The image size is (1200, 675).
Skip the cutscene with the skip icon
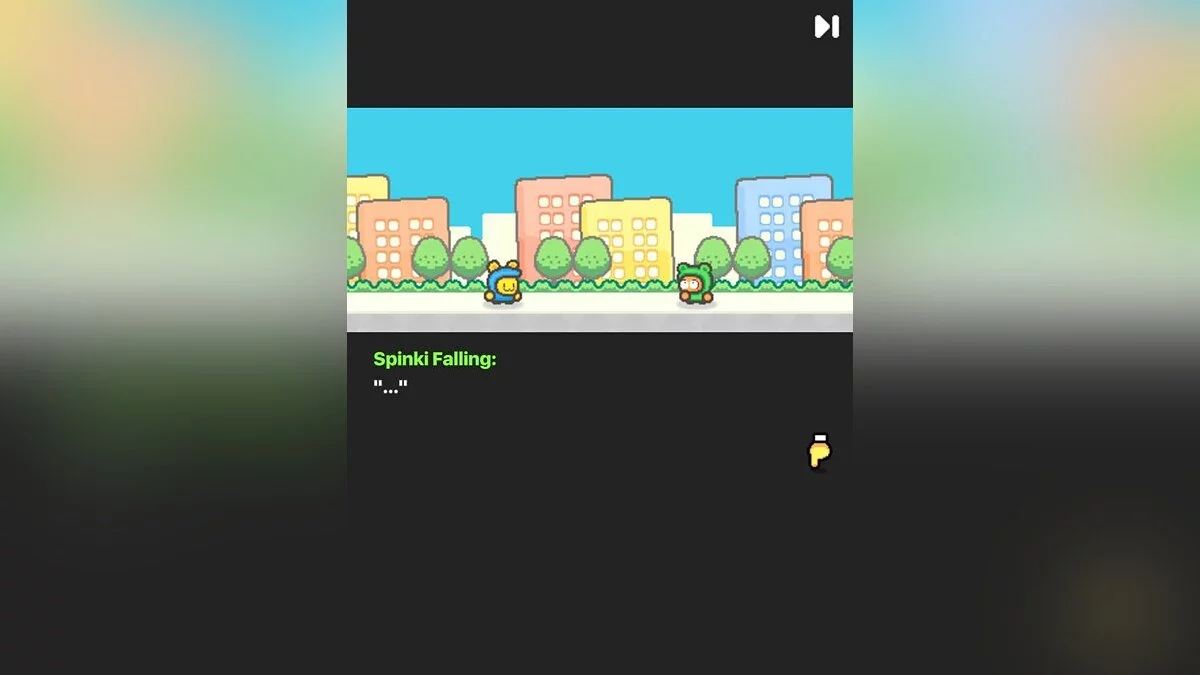pos(826,27)
